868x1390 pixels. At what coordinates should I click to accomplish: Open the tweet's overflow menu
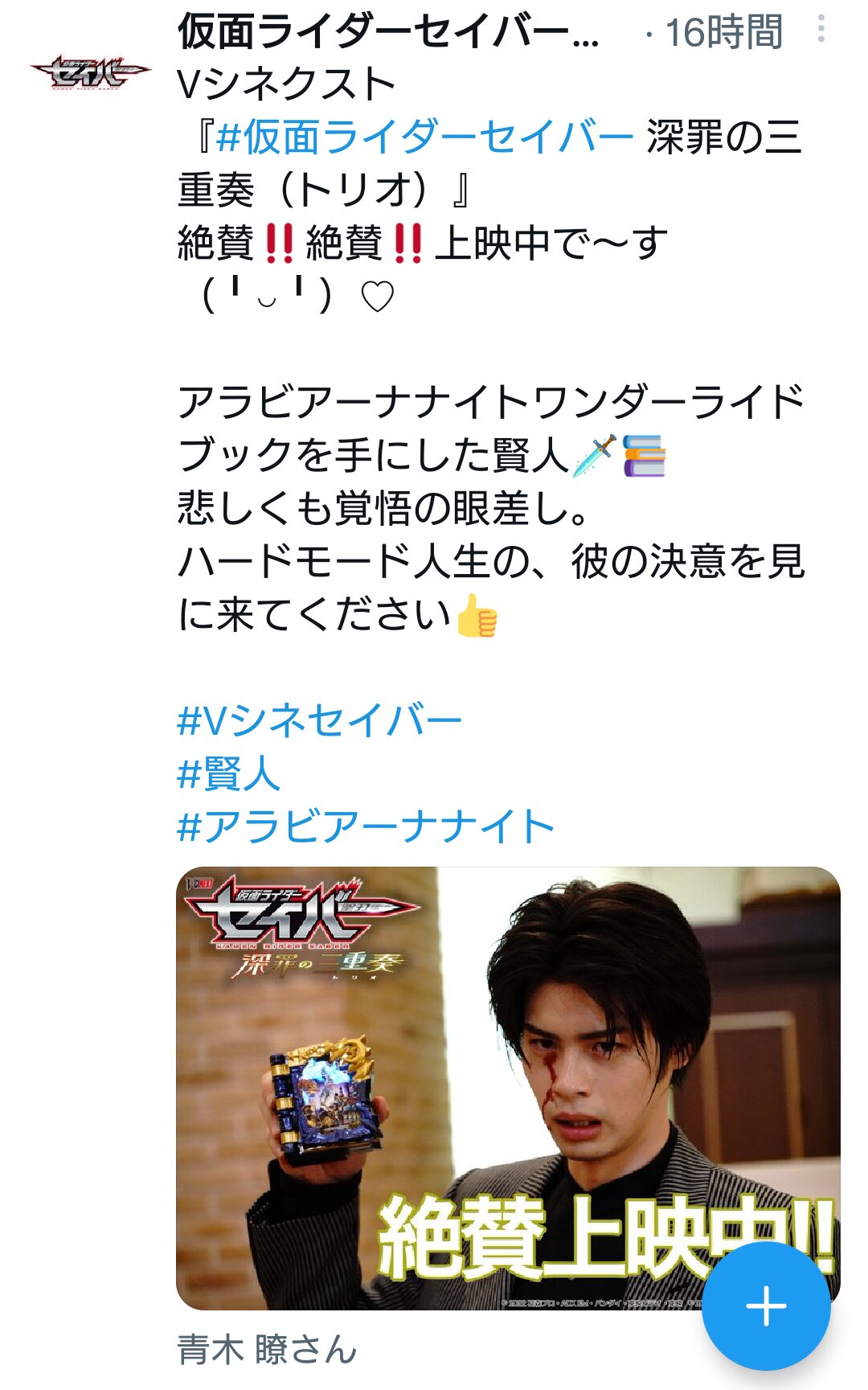821,29
